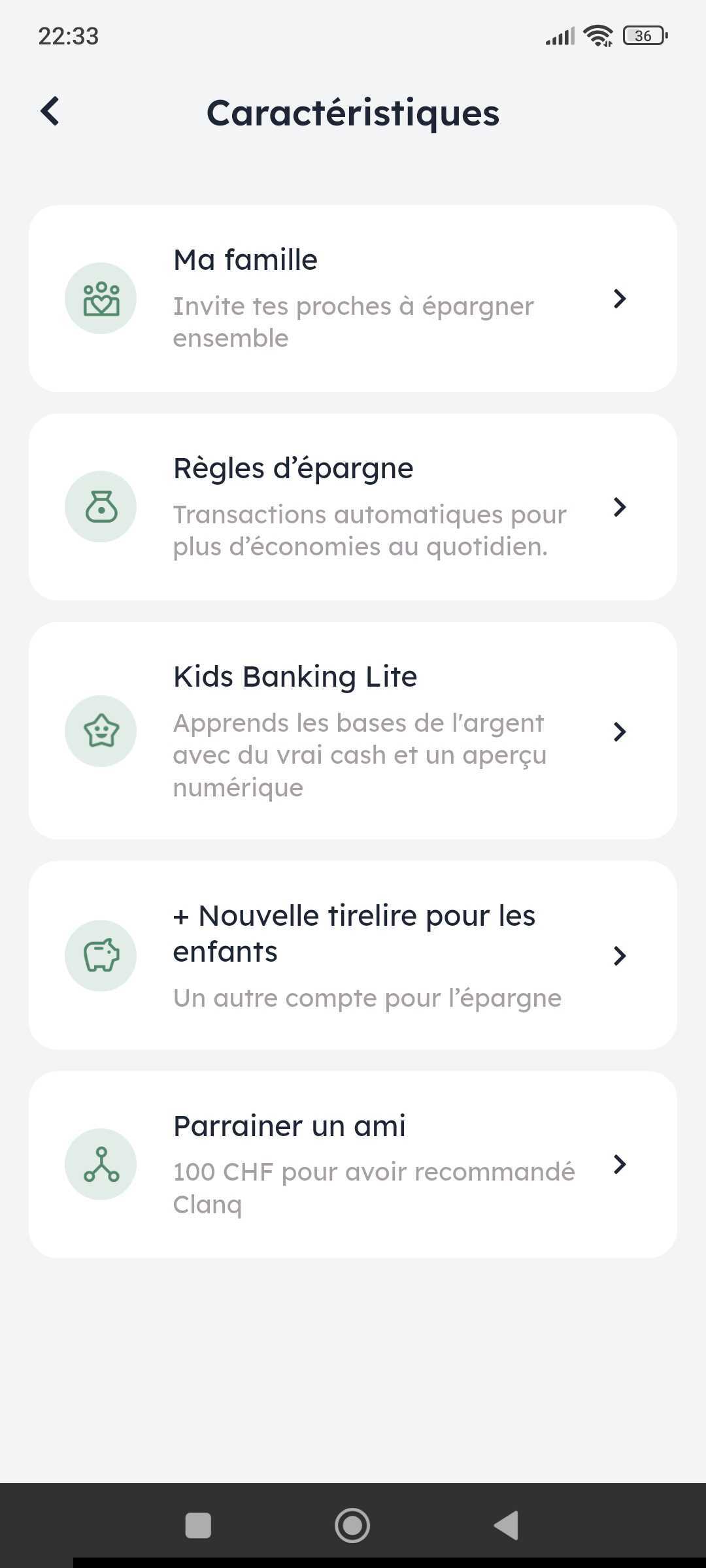This screenshot has width=706, height=1568.
Task: Create a Nouvelle tirelire pour les enfants
Action: pyautogui.click(x=353, y=955)
